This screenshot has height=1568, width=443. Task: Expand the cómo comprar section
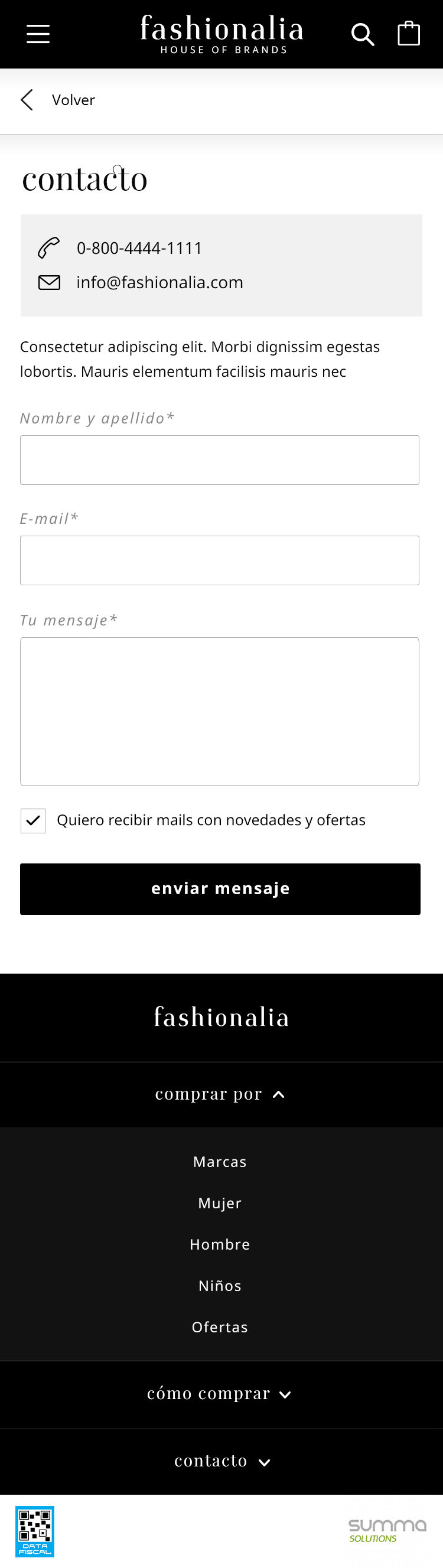220,1393
